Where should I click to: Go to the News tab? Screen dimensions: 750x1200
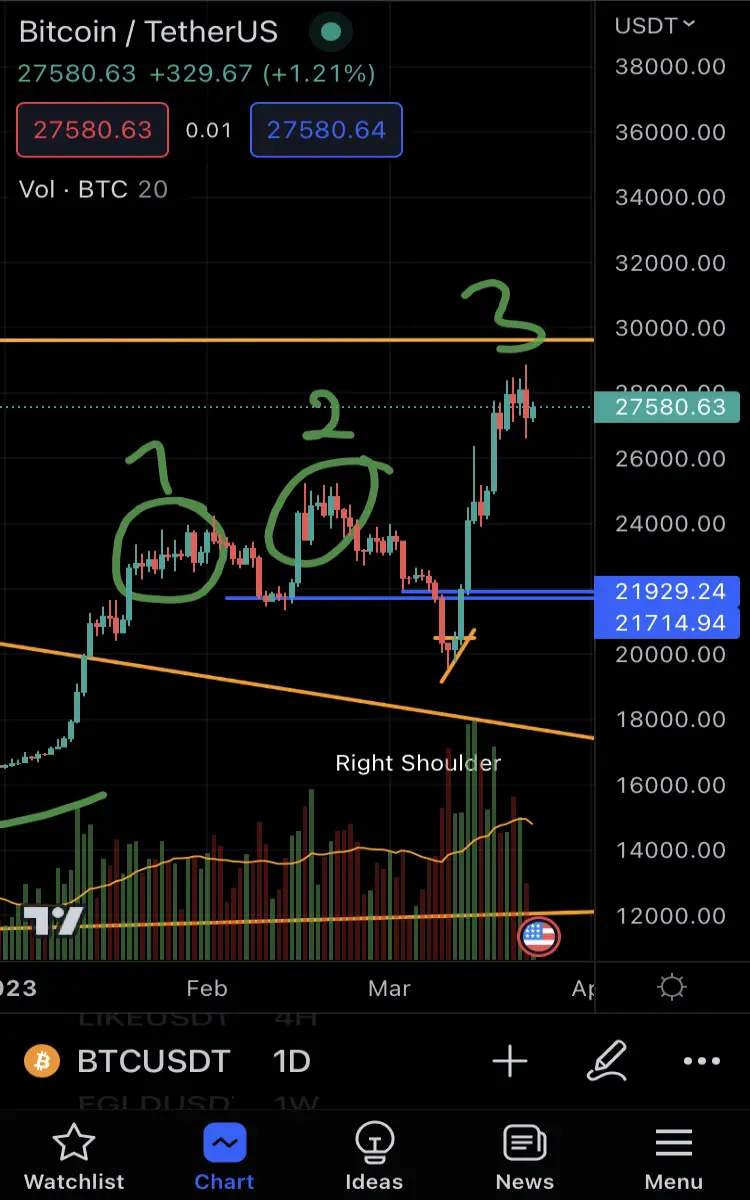(524, 1156)
